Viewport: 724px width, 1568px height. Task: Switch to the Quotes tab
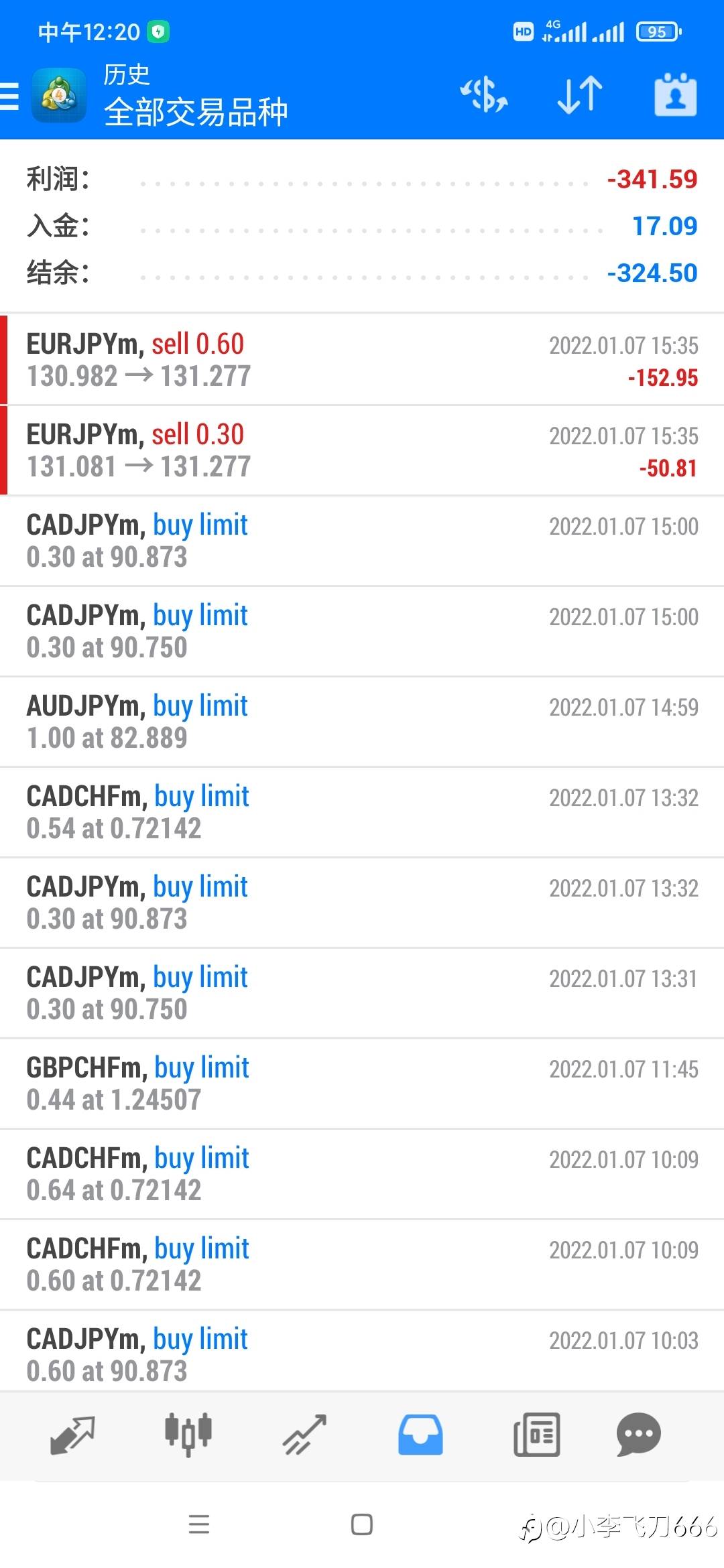[x=72, y=1435]
